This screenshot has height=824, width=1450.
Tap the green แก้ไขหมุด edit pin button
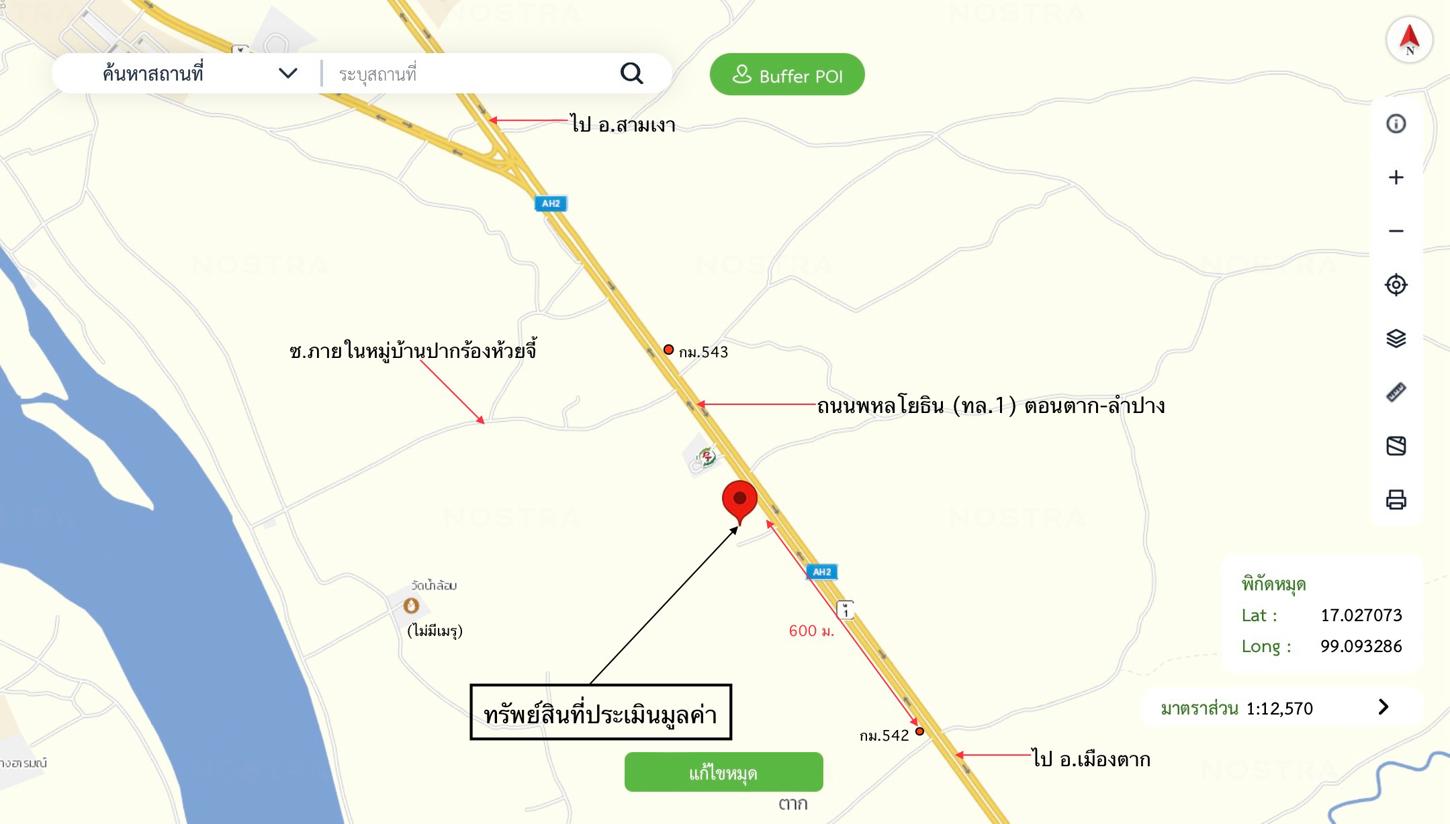tap(723, 772)
